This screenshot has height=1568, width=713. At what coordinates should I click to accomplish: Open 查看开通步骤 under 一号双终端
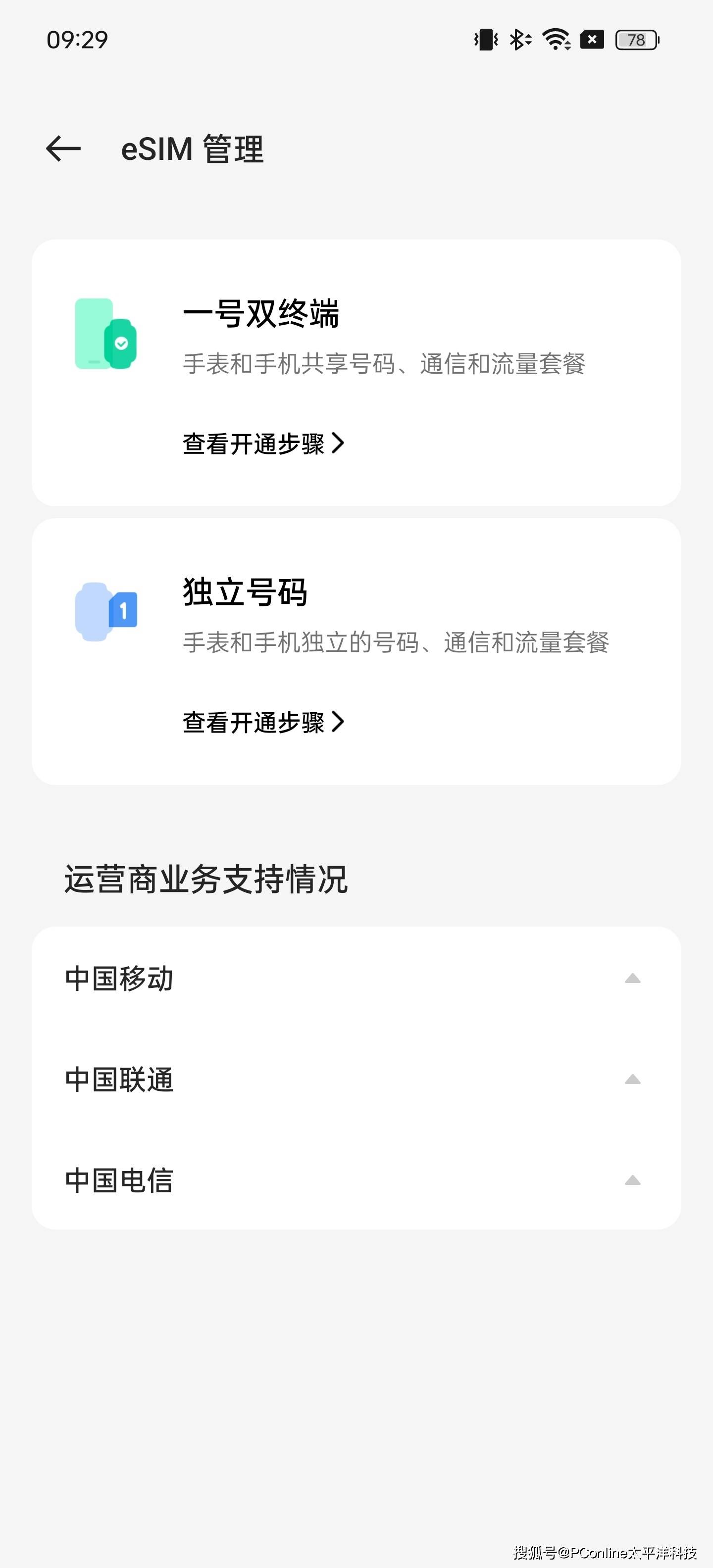(x=263, y=443)
